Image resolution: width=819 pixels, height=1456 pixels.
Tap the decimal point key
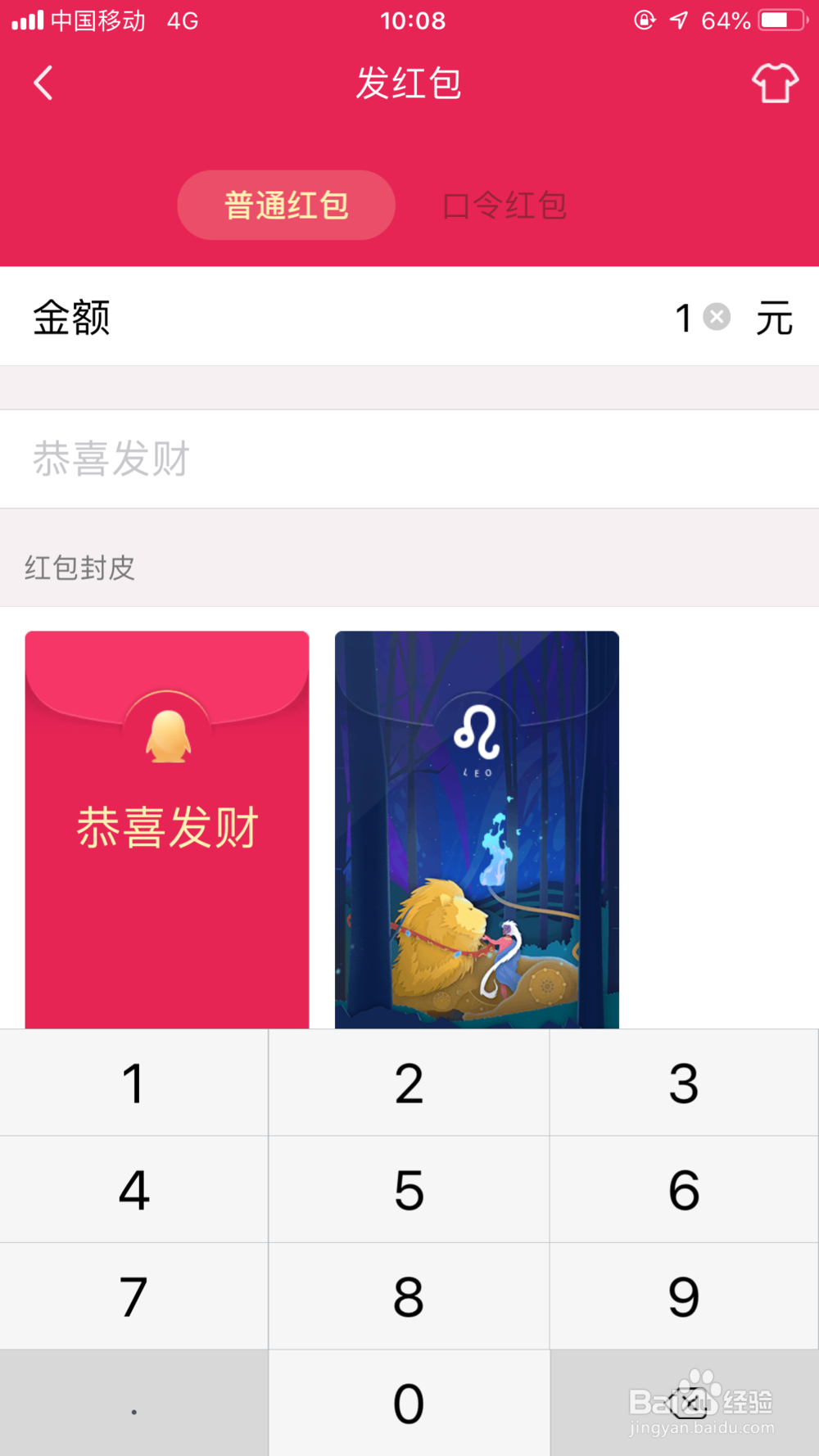pyautogui.click(x=133, y=1402)
